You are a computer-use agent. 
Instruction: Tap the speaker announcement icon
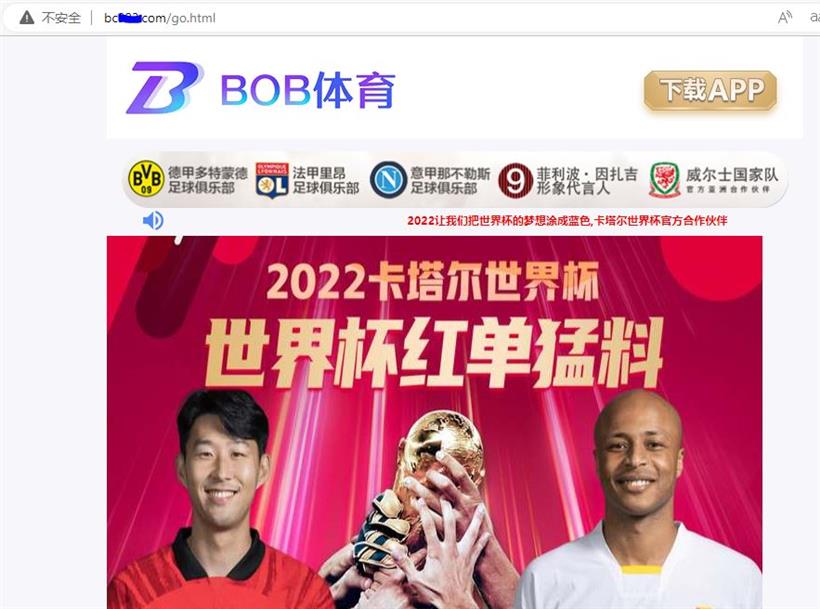tap(153, 220)
